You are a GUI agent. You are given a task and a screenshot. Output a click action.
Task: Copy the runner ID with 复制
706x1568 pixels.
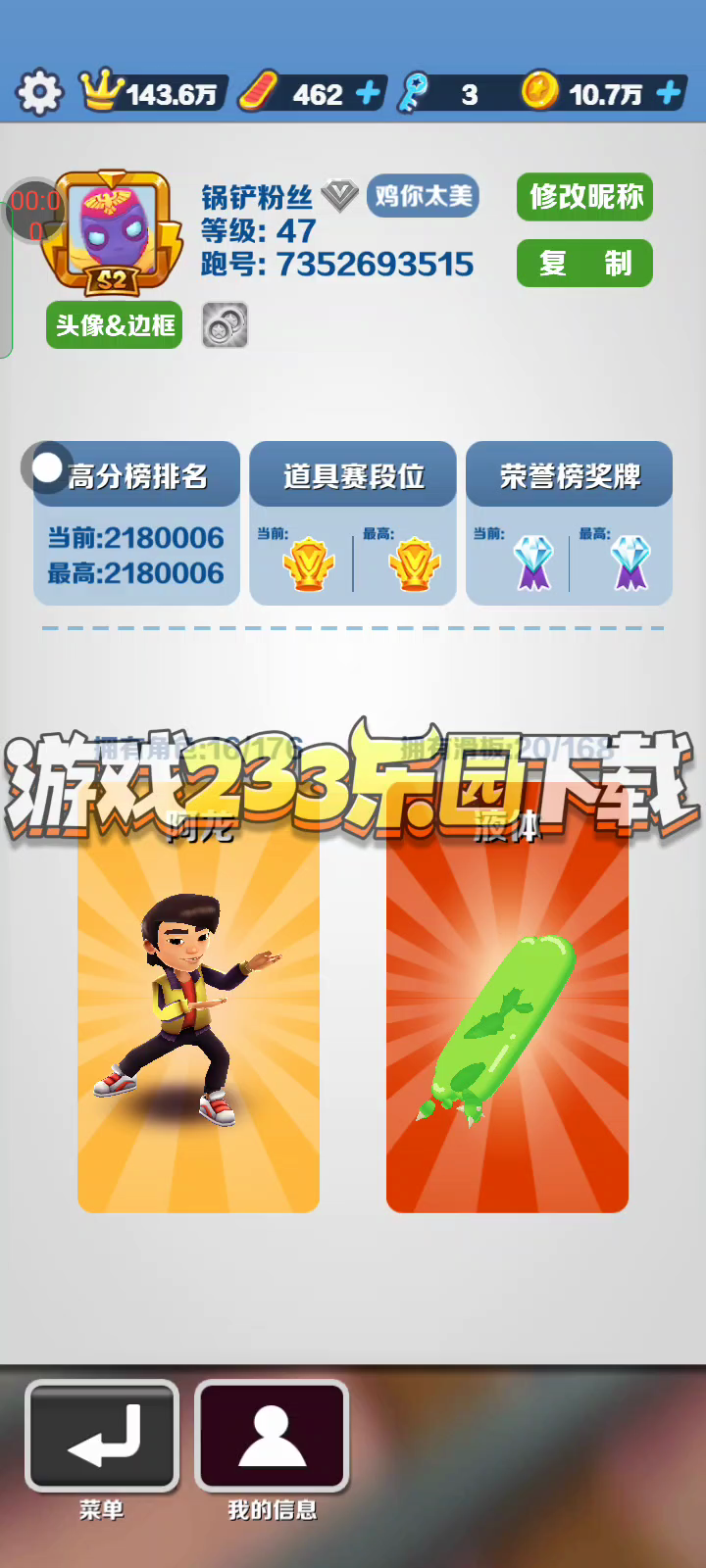pyautogui.click(x=584, y=263)
